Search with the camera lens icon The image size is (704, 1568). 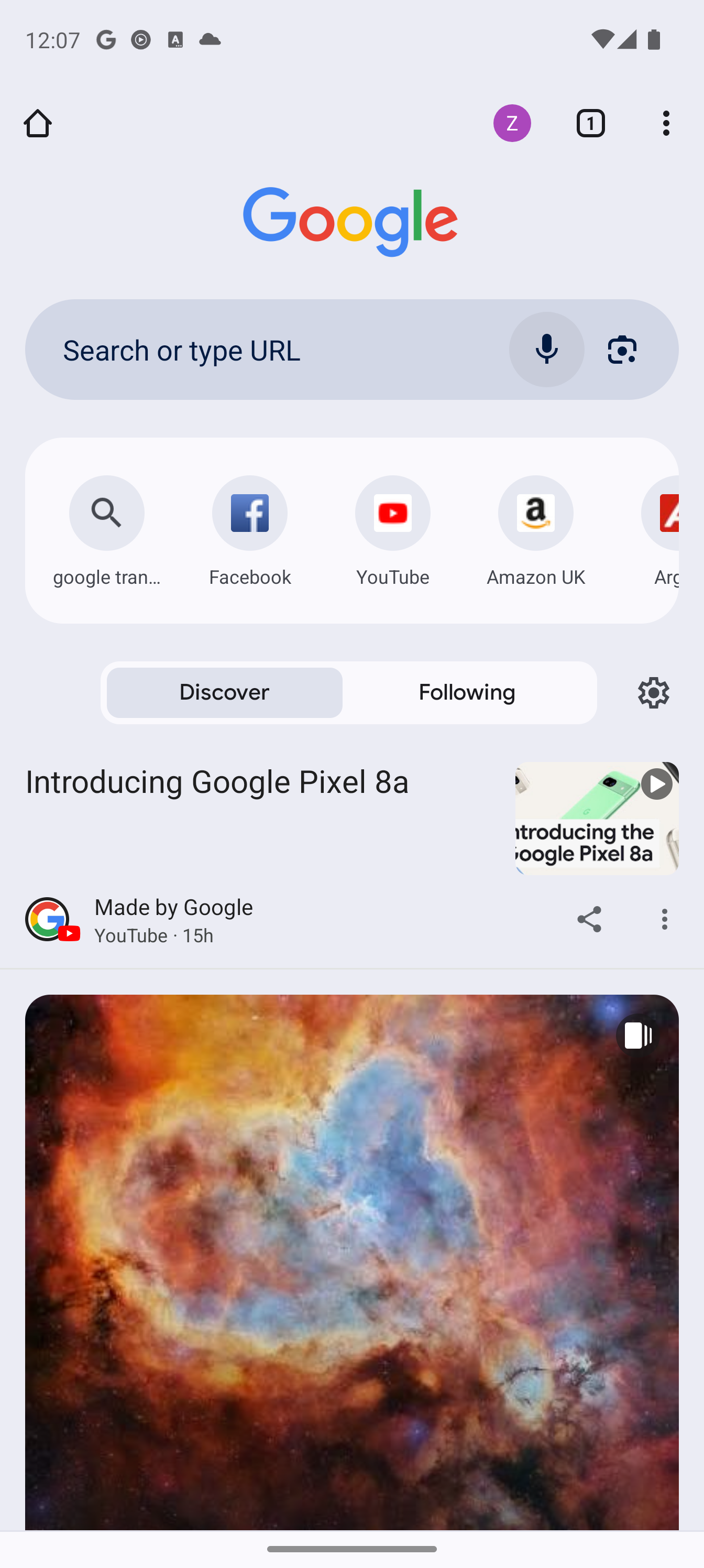coord(622,350)
